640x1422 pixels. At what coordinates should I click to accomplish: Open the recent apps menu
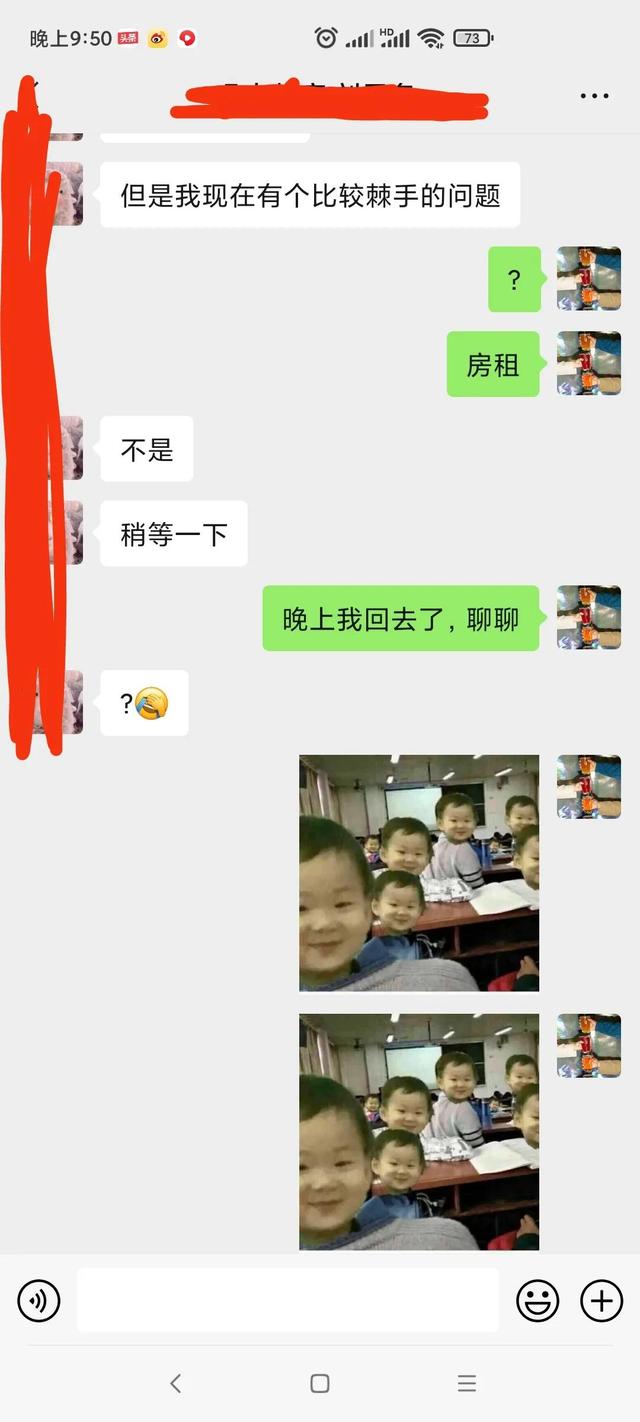tap(466, 1383)
